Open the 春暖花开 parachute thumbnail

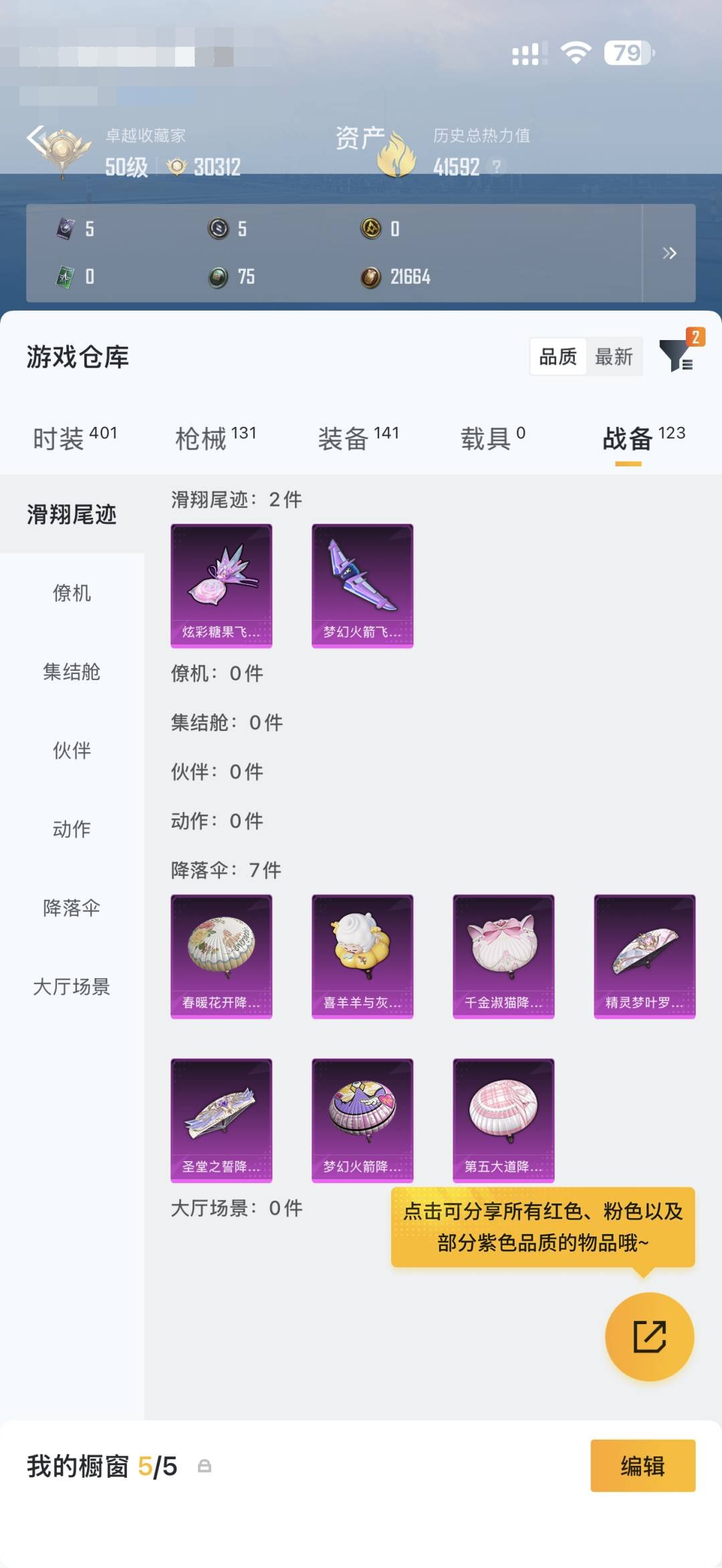tap(221, 955)
